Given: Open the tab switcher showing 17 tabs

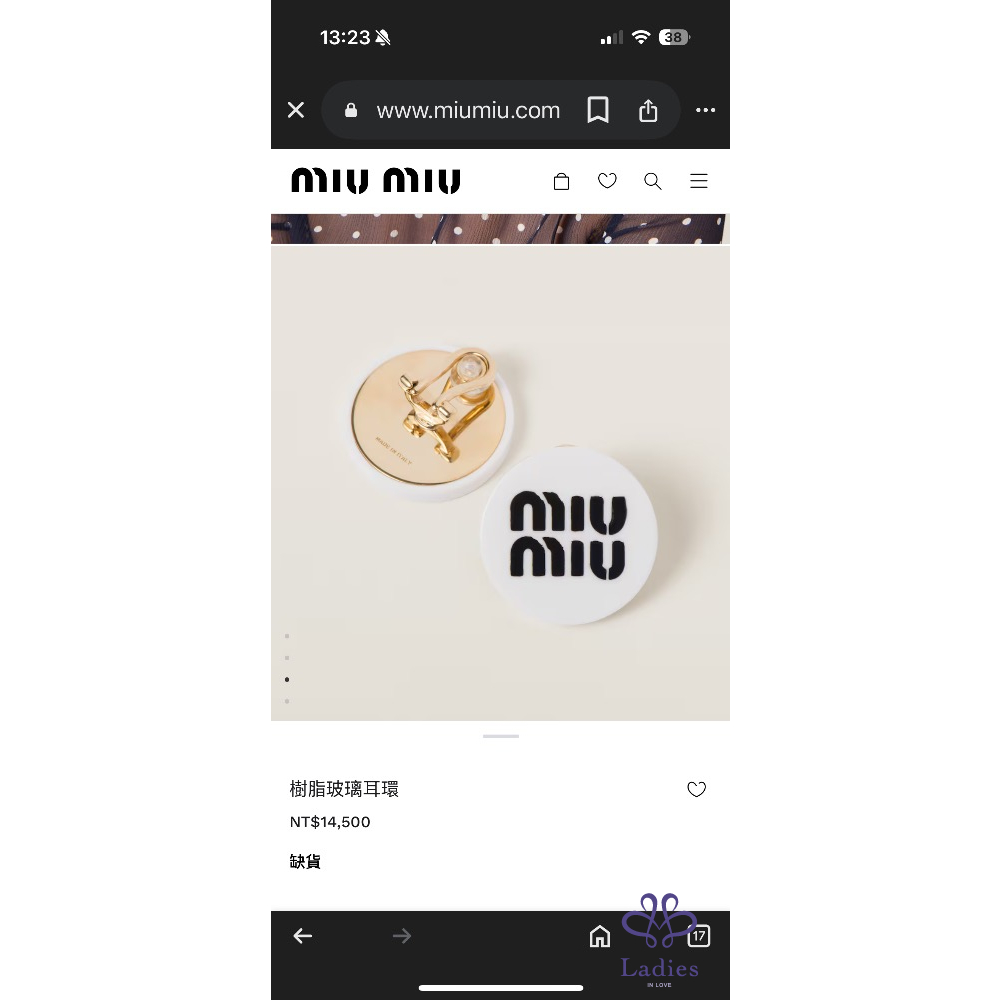Looking at the screenshot, I should 699,936.
